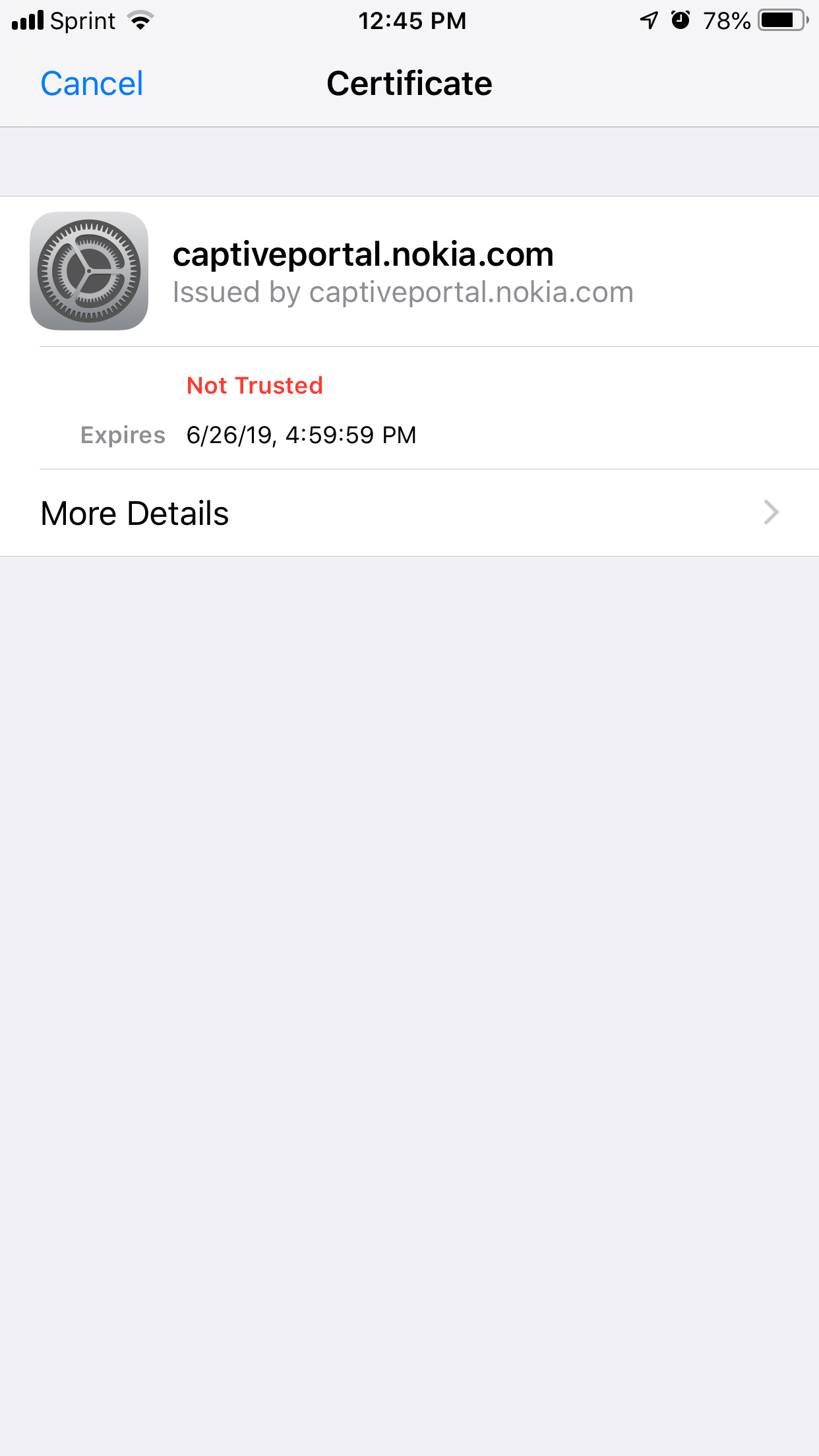Select the captiveportal.nokia.com heading

click(x=363, y=254)
